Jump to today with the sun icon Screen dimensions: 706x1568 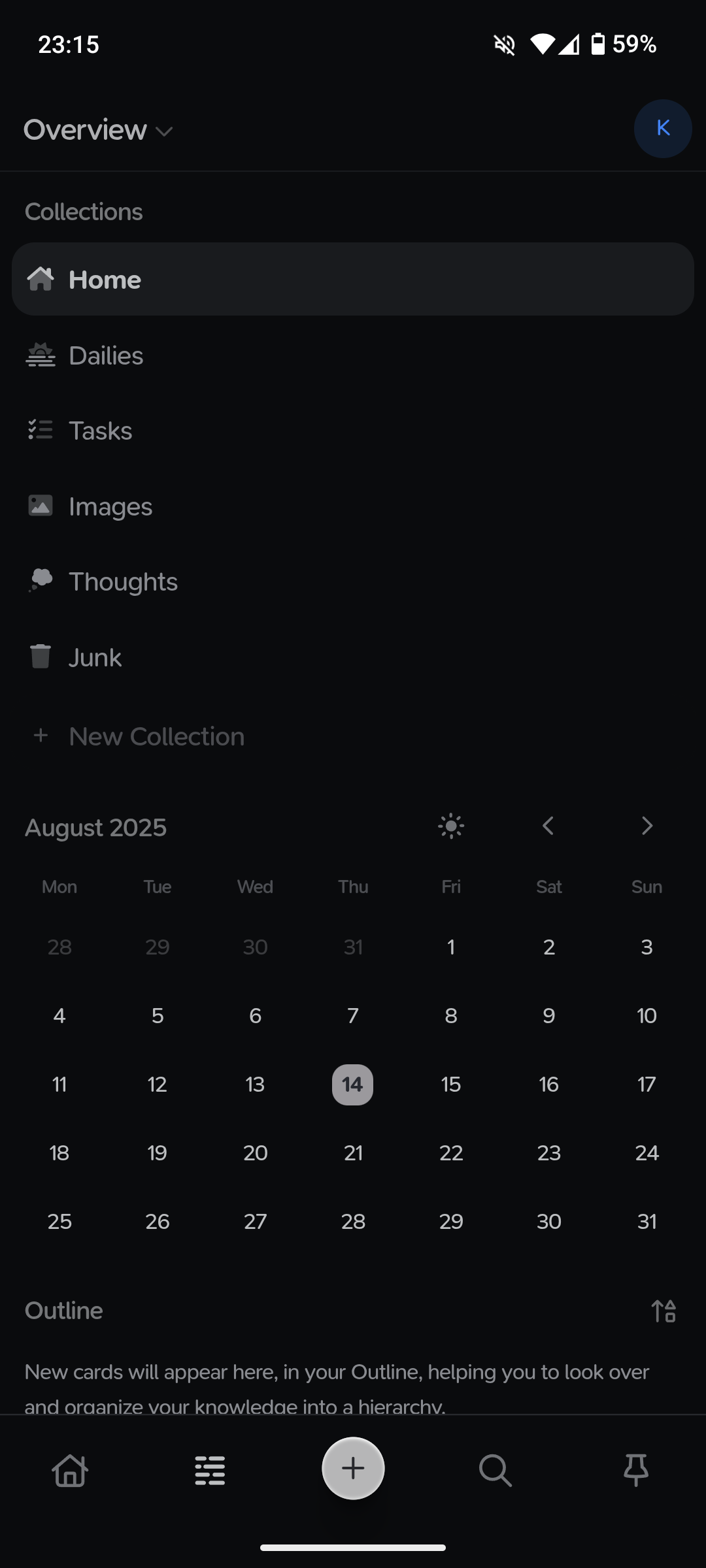tap(451, 826)
